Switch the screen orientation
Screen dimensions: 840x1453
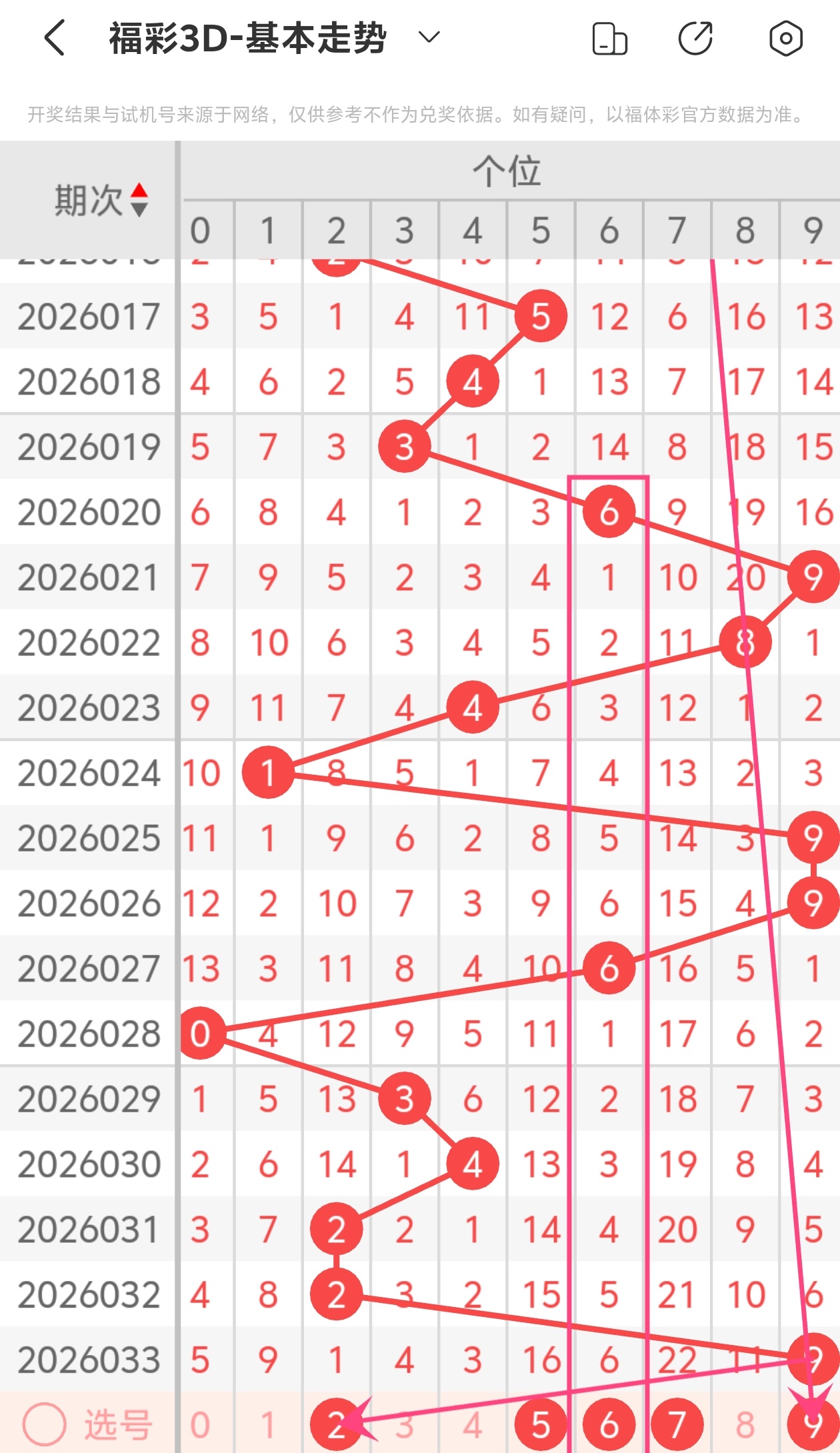[x=609, y=38]
